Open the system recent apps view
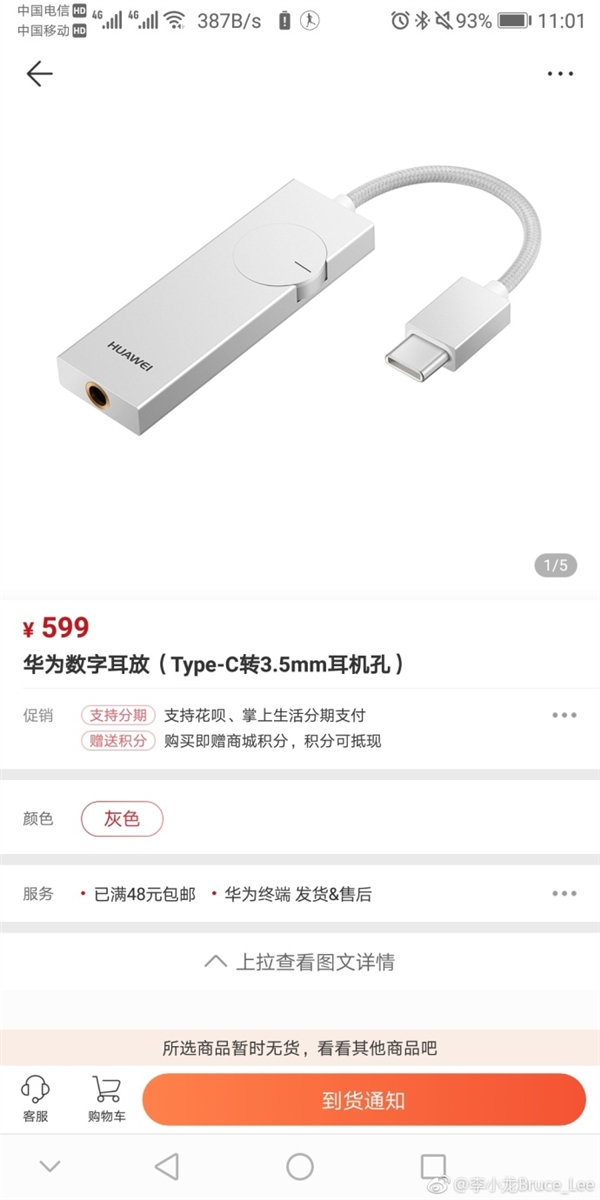The width and height of the screenshot is (600, 1200). (x=433, y=1166)
